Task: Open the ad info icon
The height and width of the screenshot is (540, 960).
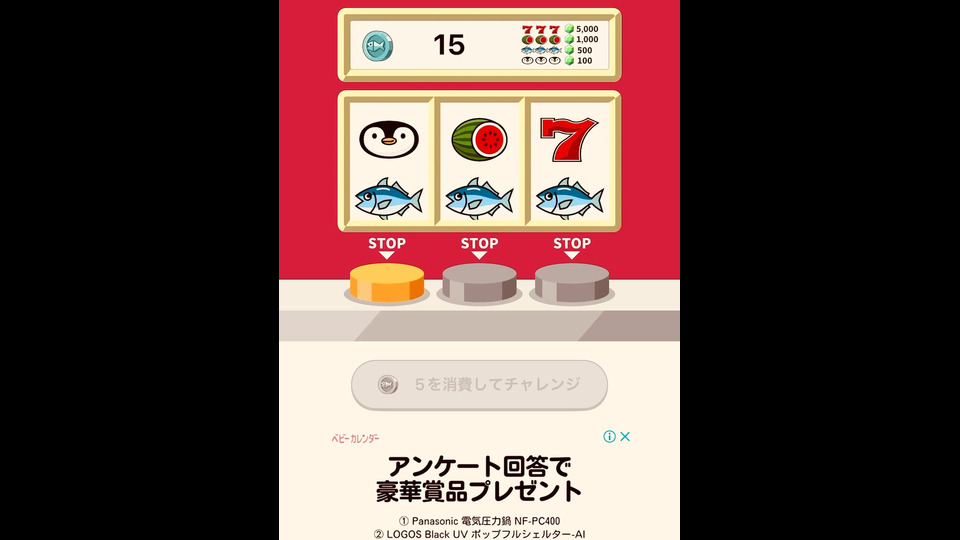Action: (609, 437)
